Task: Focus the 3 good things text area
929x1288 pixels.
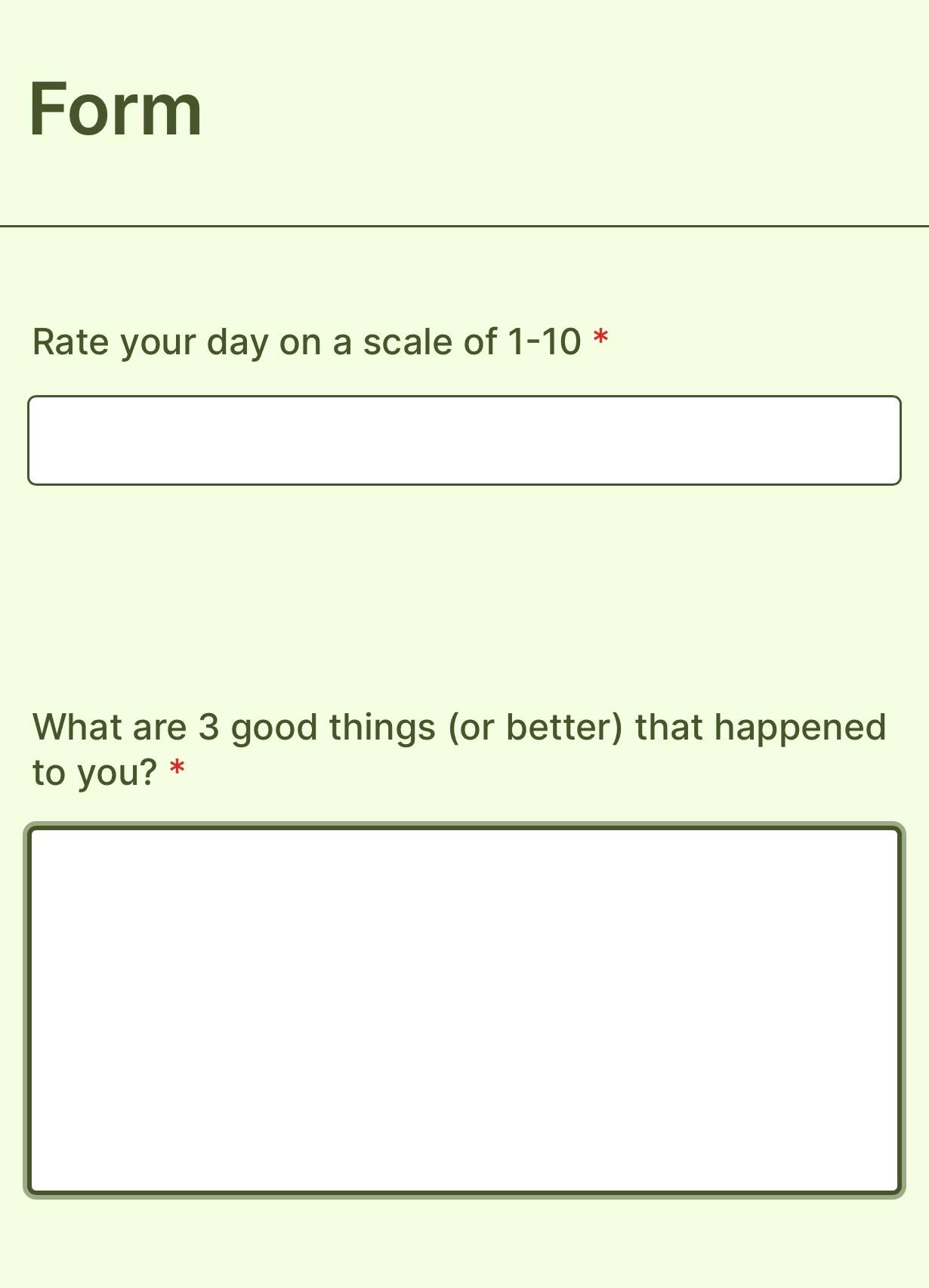Action: [x=464, y=1010]
